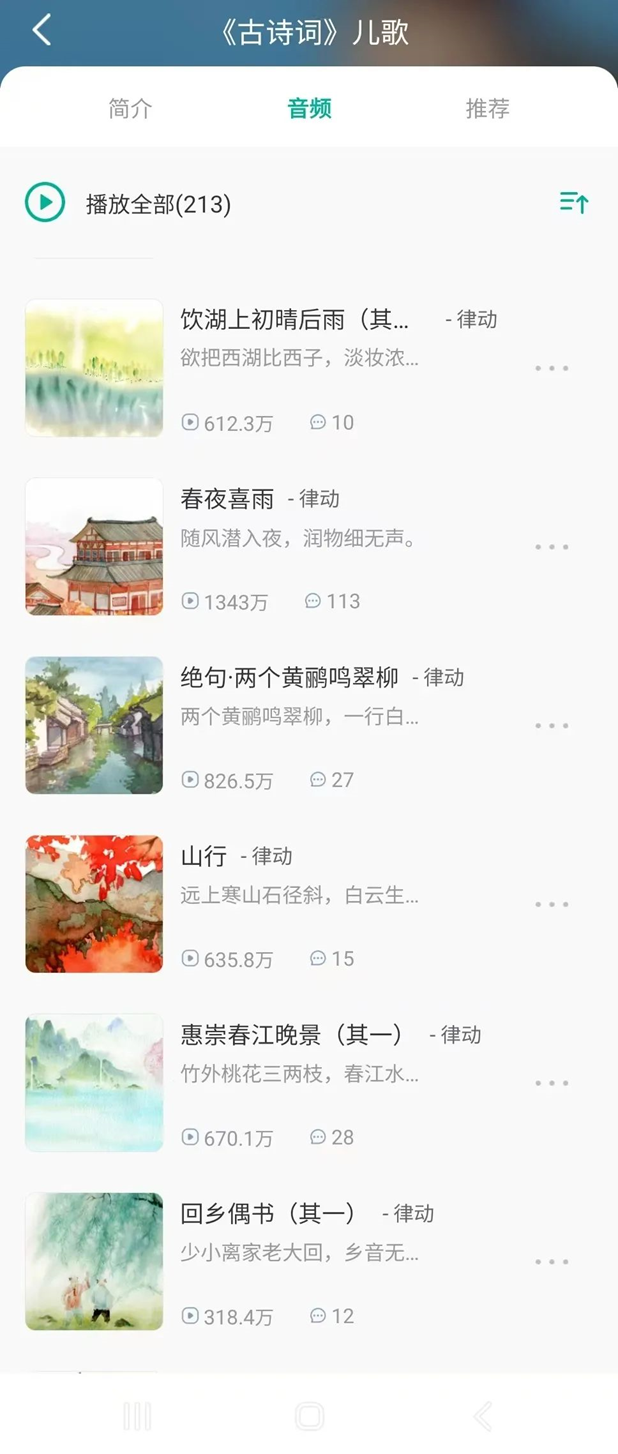Screen dimensions: 618x1454
Task: Show more options for 绝句·两个黄鹂鸣翠柳
Action: tap(551, 726)
